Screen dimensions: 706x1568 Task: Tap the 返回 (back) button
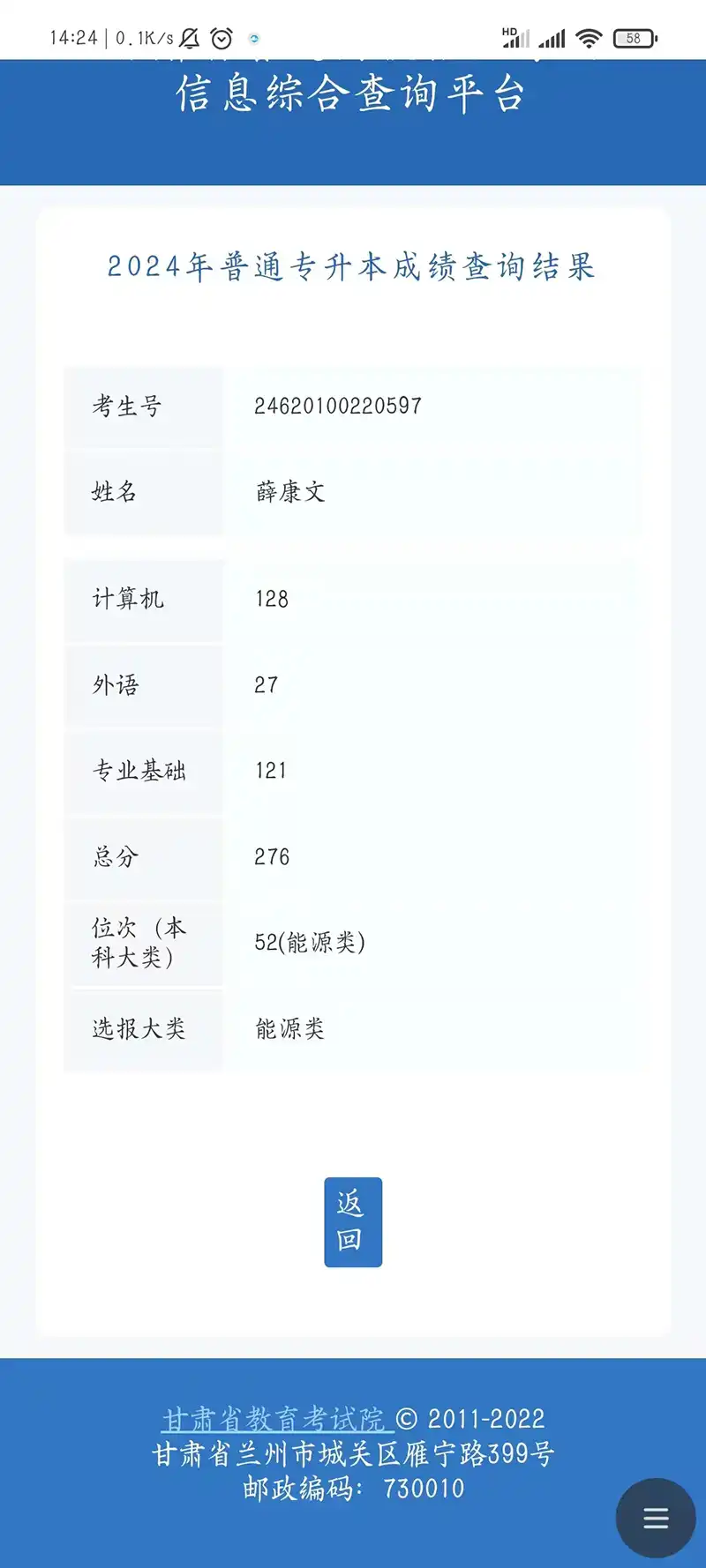click(352, 1221)
